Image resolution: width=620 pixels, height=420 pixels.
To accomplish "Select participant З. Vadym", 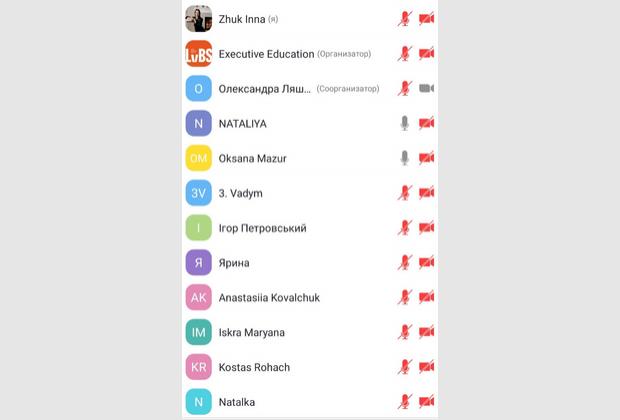I will 240,193.
